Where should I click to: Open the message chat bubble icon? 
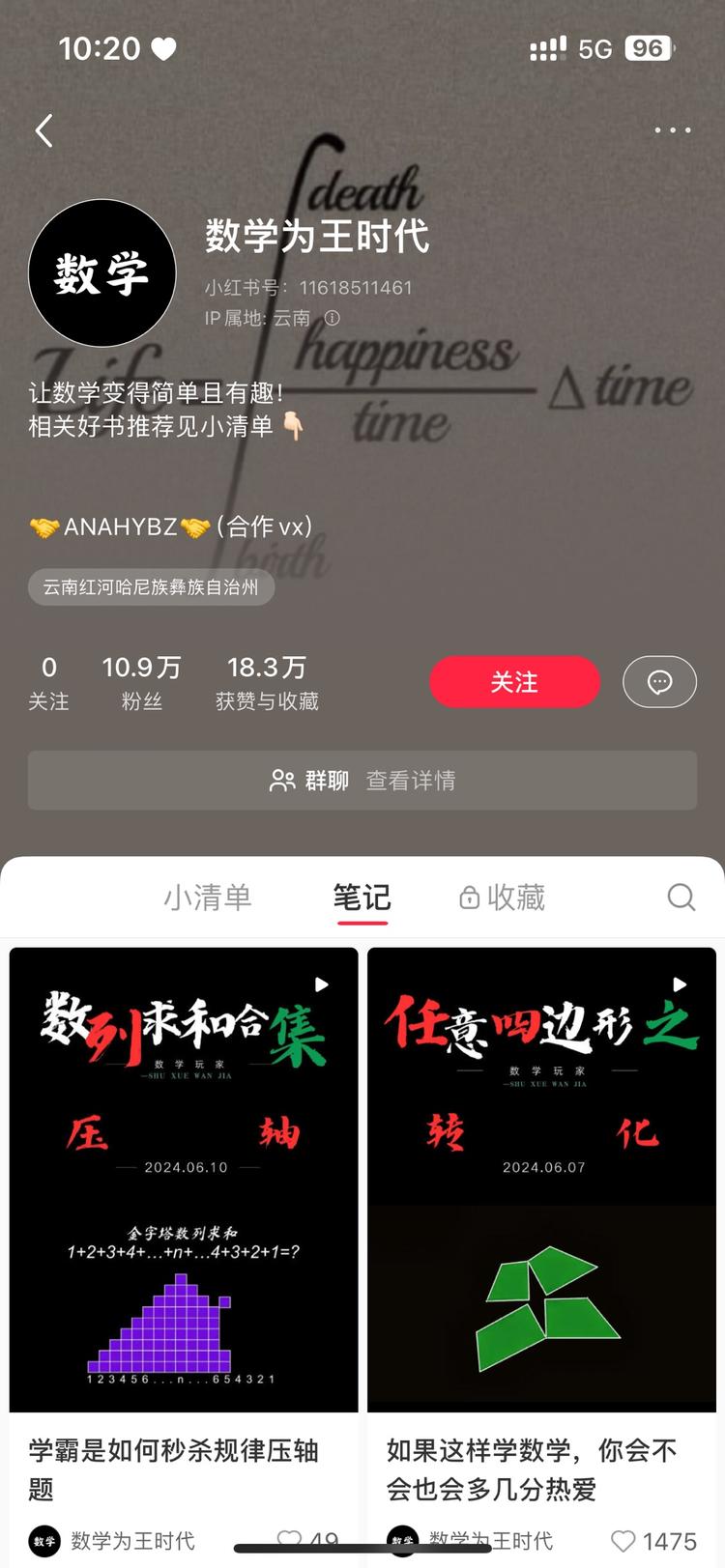(659, 682)
